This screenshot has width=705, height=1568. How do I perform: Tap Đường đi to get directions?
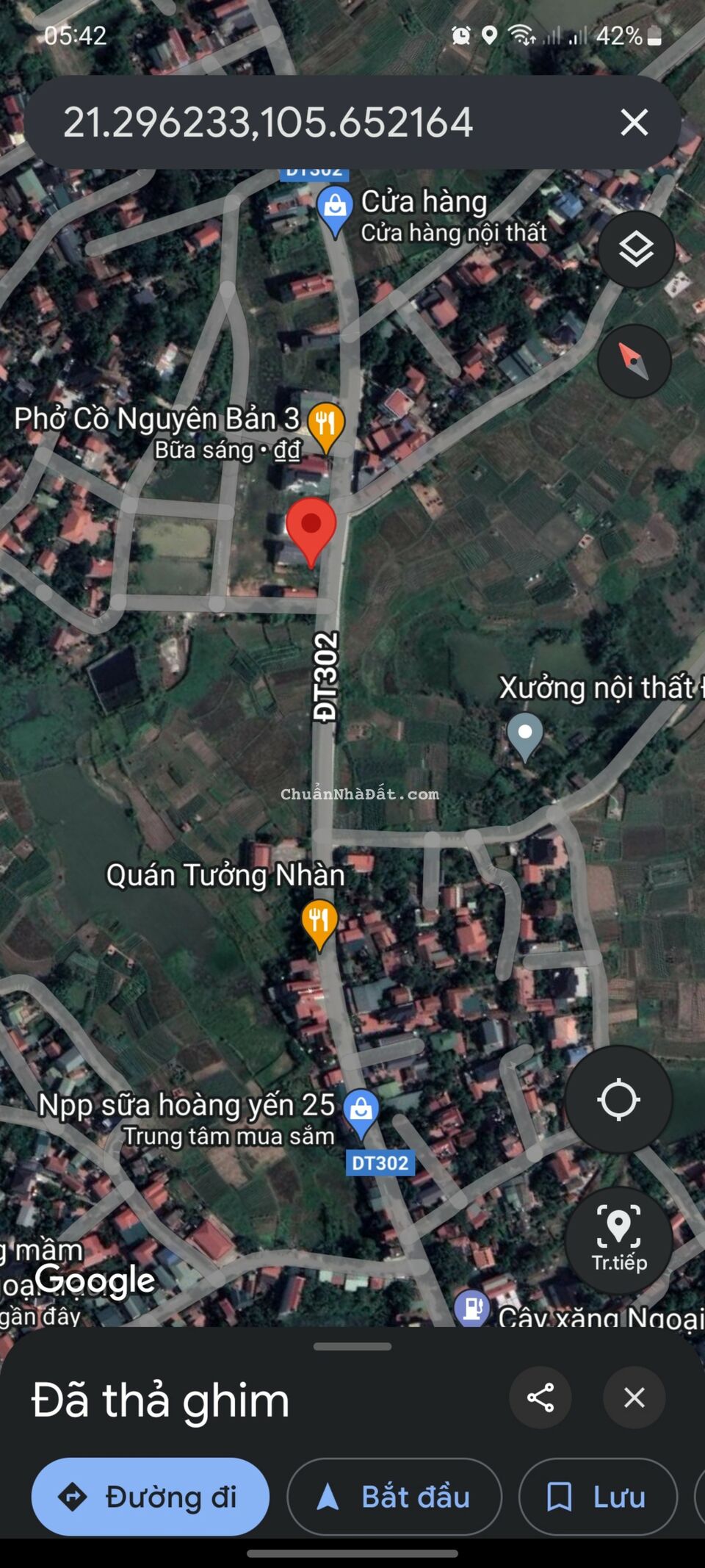point(150,1497)
